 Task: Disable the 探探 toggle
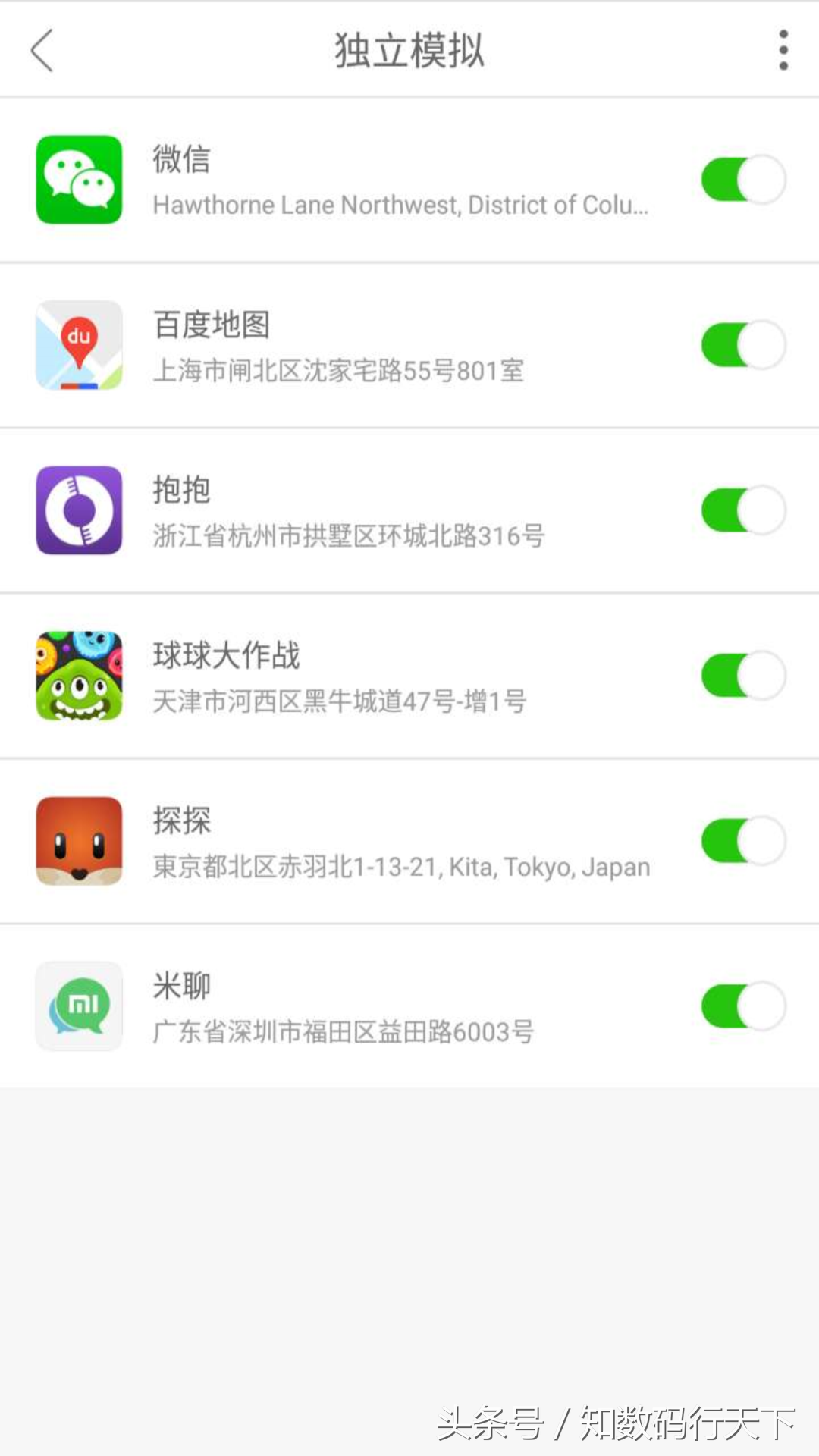tap(742, 841)
